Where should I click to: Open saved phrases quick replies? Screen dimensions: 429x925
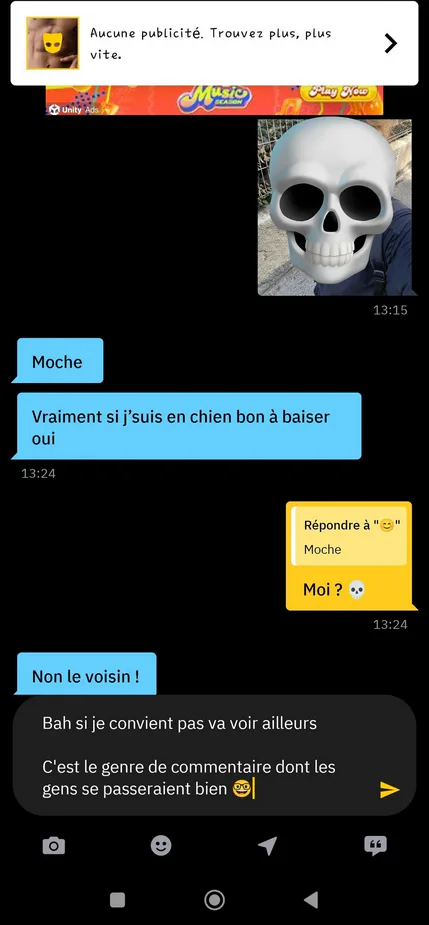[375, 846]
